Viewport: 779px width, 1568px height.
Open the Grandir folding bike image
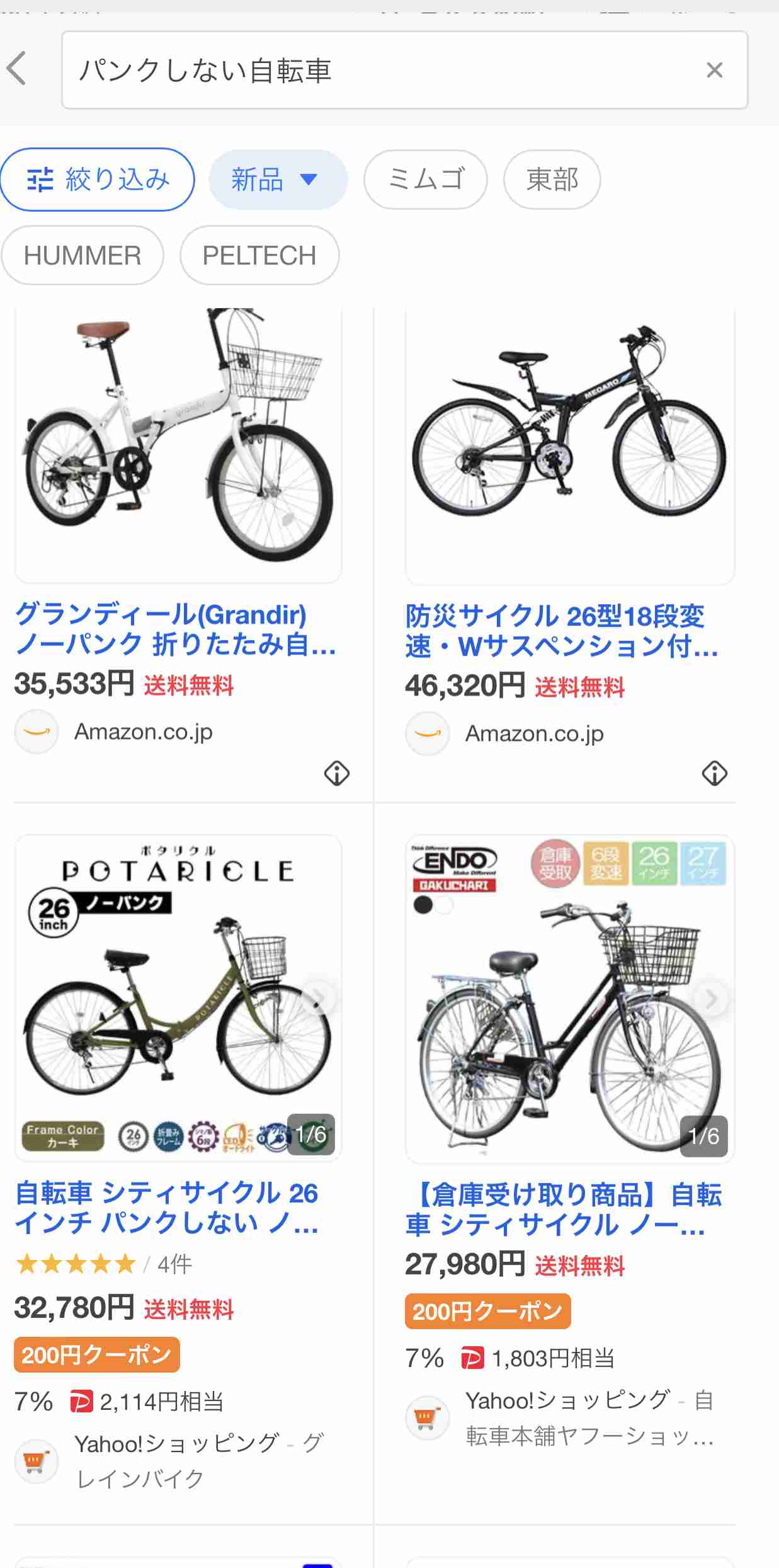(178, 441)
